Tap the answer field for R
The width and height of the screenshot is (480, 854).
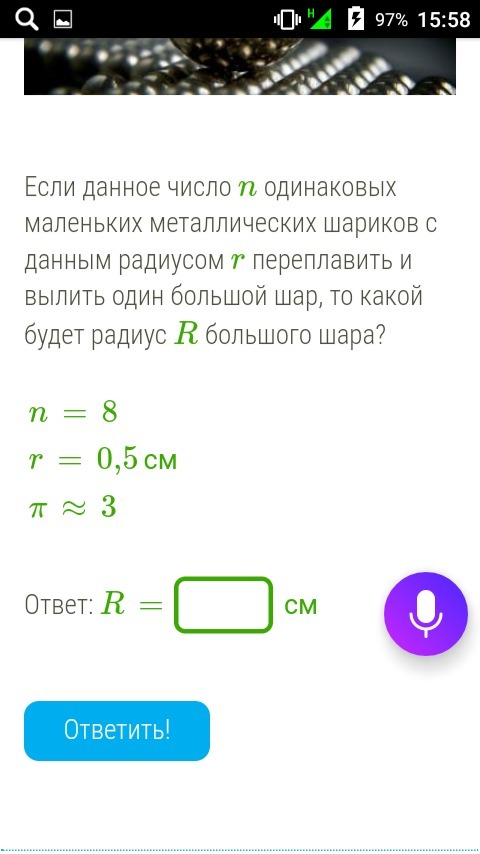point(223,605)
